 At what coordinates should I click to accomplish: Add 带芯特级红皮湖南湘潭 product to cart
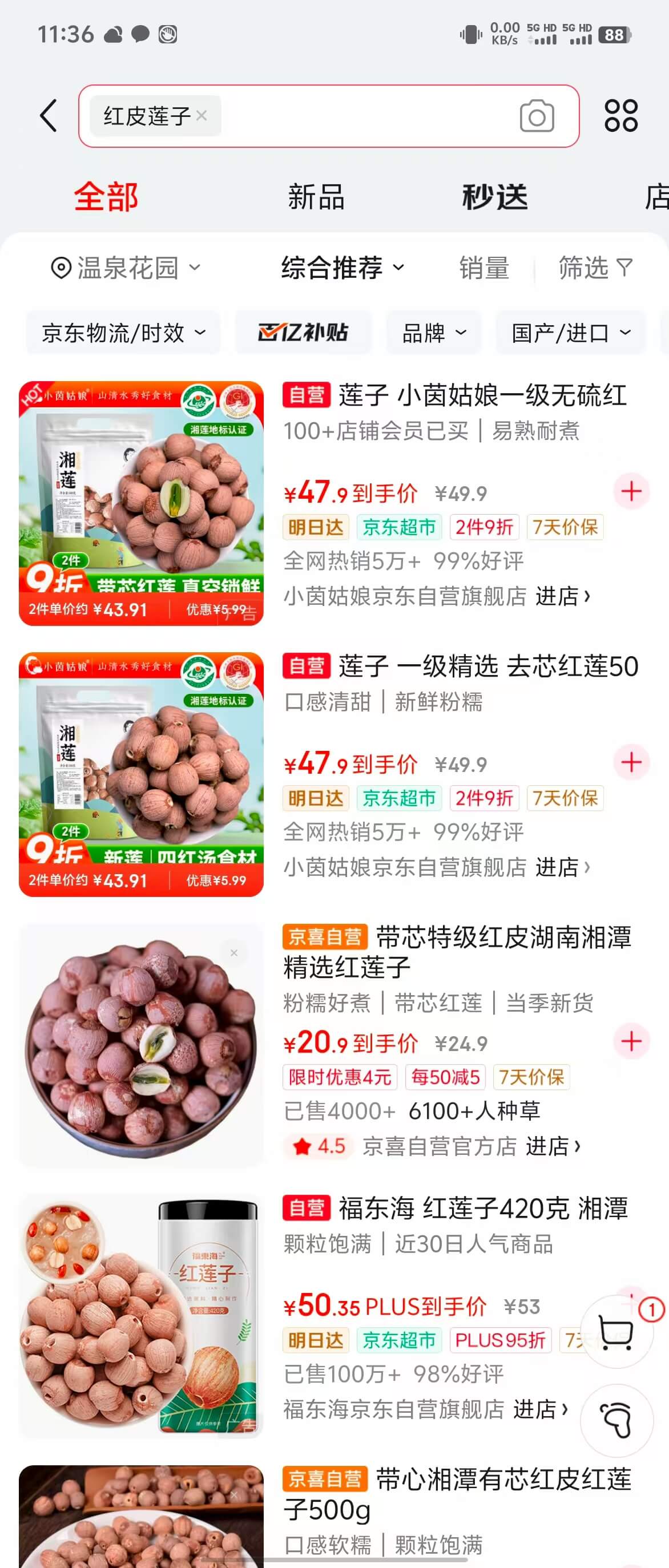pos(631,1041)
